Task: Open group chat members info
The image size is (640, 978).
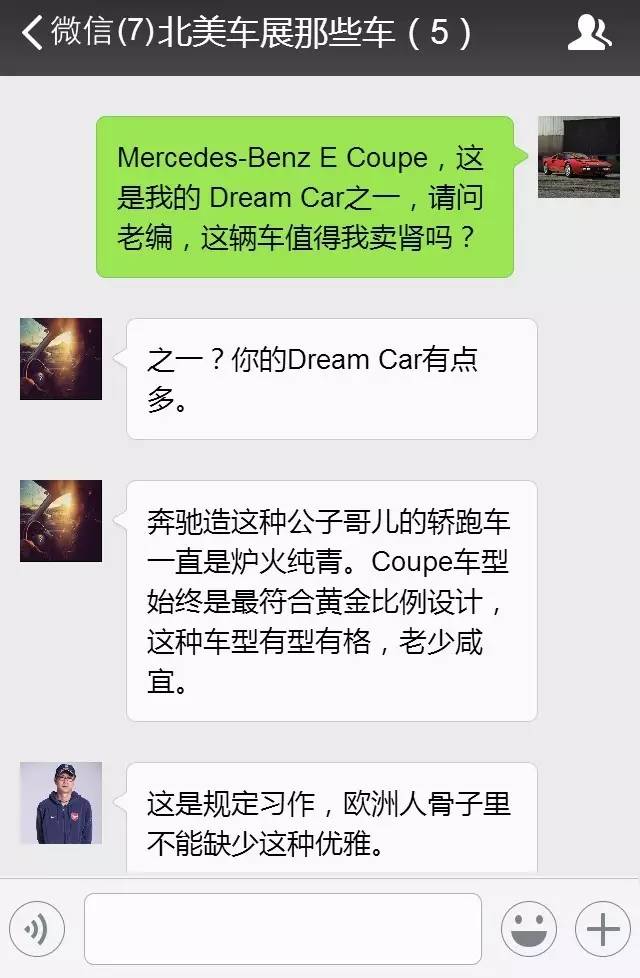Action: coord(589,32)
